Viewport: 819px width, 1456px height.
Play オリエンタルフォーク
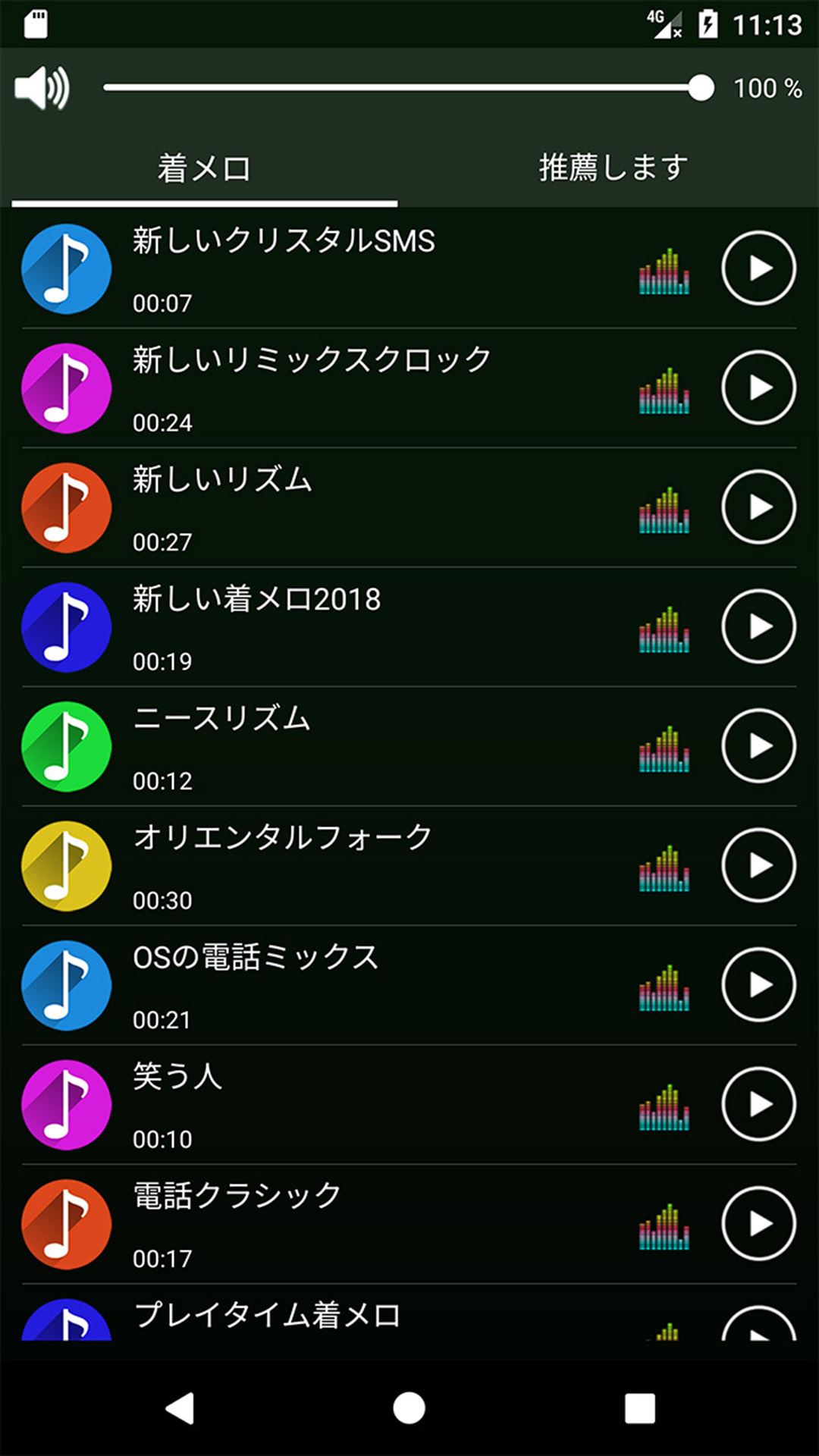[758, 865]
